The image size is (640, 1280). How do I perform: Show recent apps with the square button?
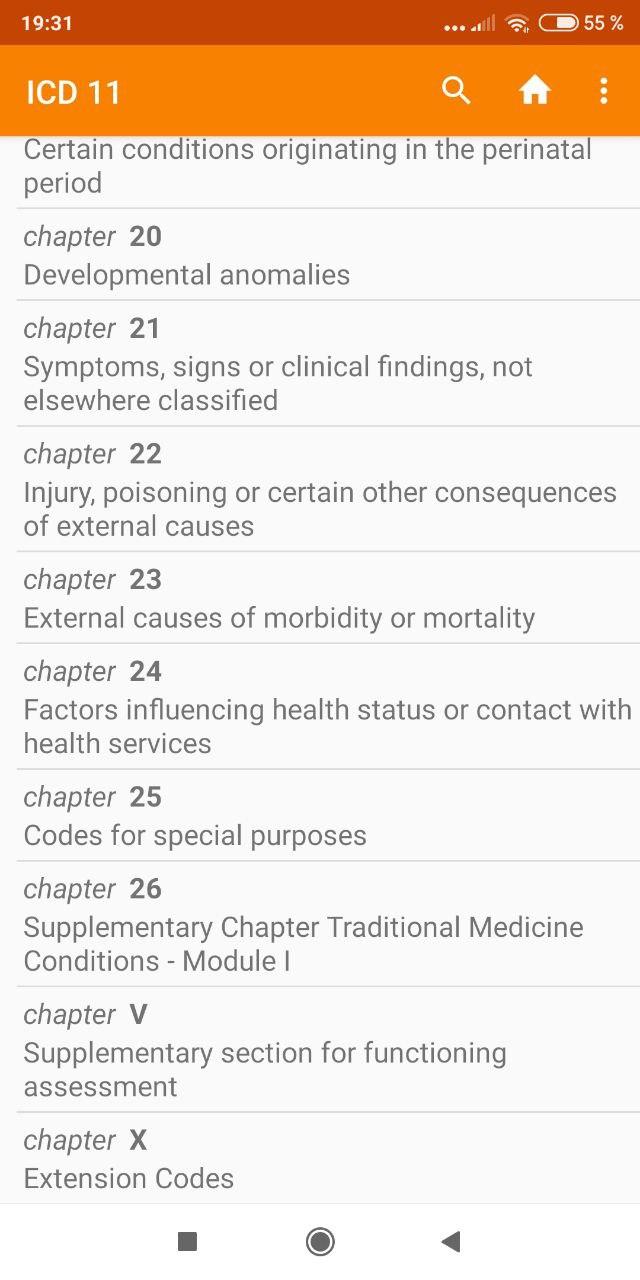point(187,1242)
